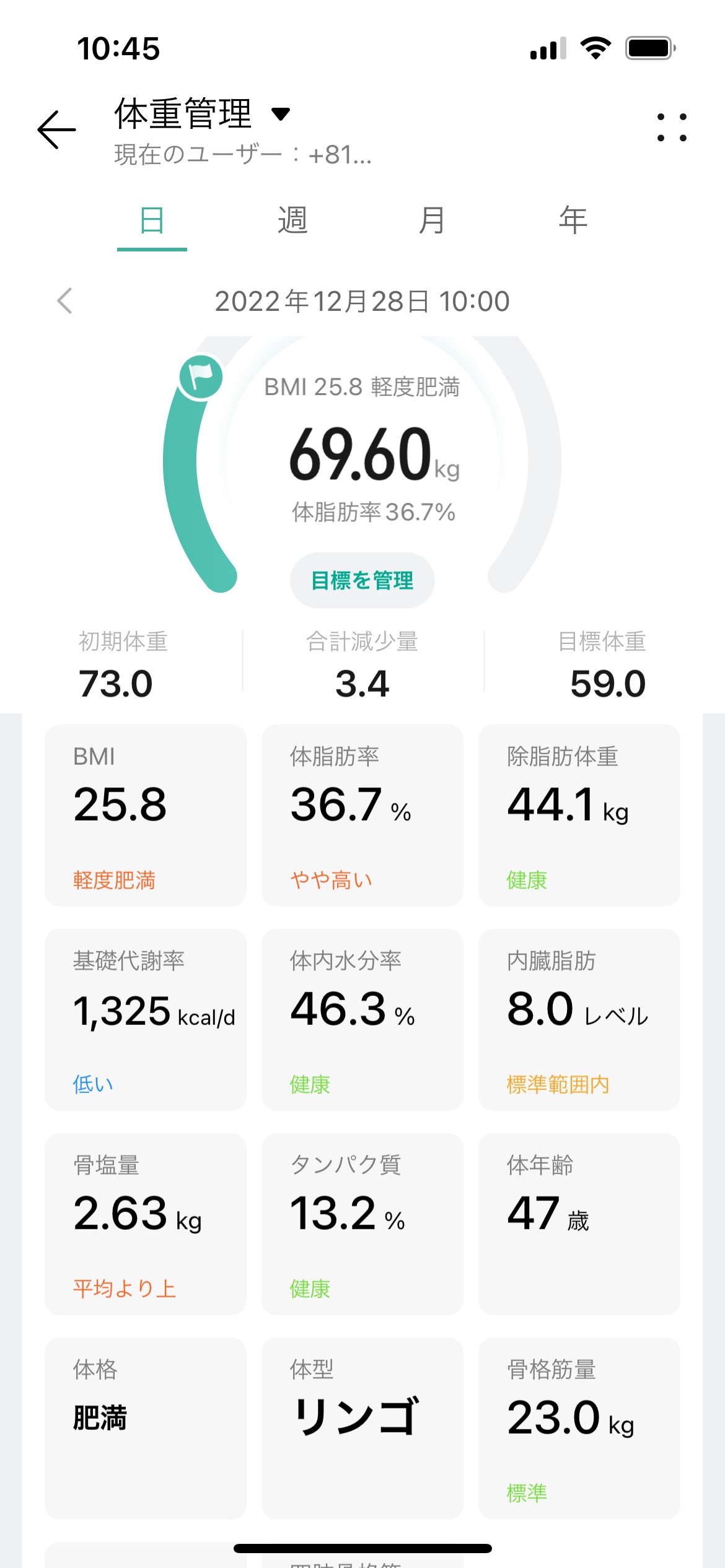The height and width of the screenshot is (1568, 725).
Task: Open the BMI 25.8 card
Action: tap(146, 815)
